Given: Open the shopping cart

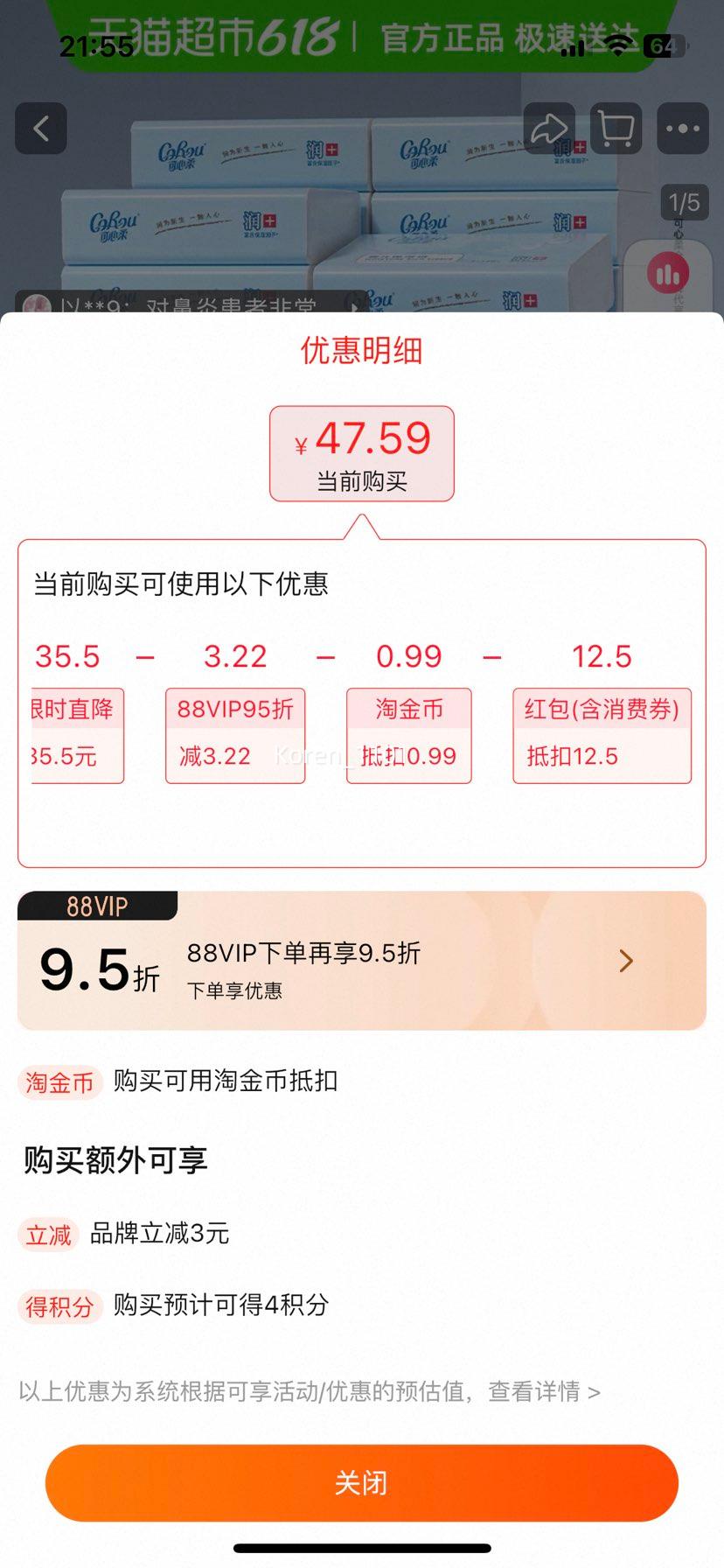Looking at the screenshot, I should (616, 129).
